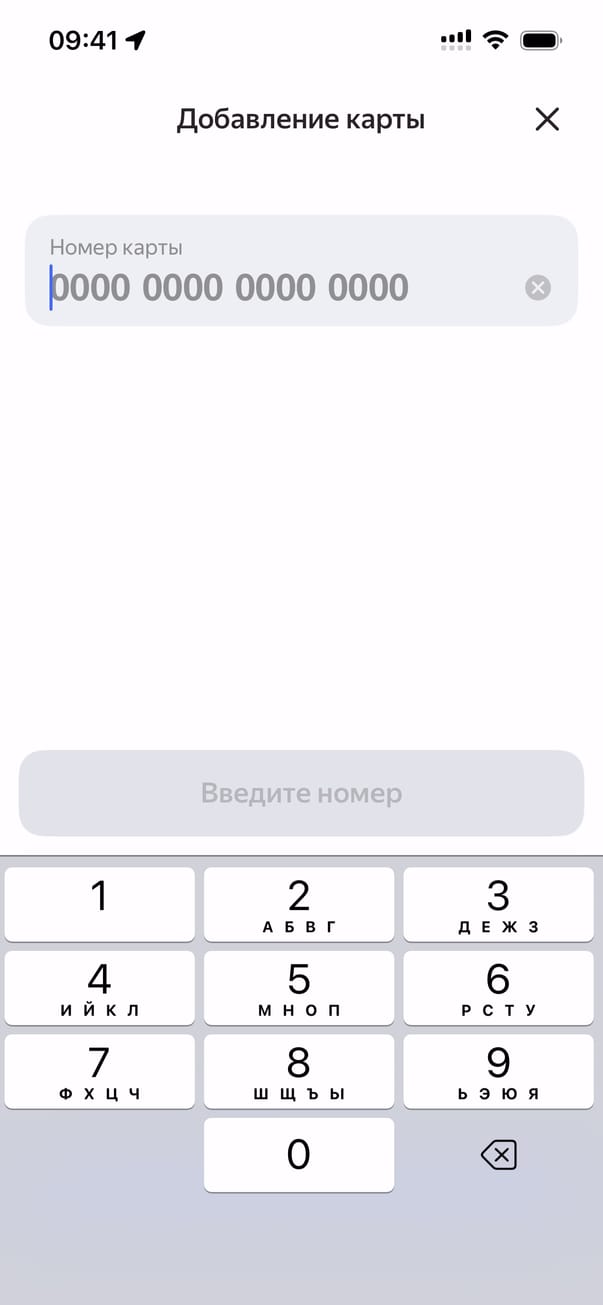Enter digit 5 on the keypad

299,988
